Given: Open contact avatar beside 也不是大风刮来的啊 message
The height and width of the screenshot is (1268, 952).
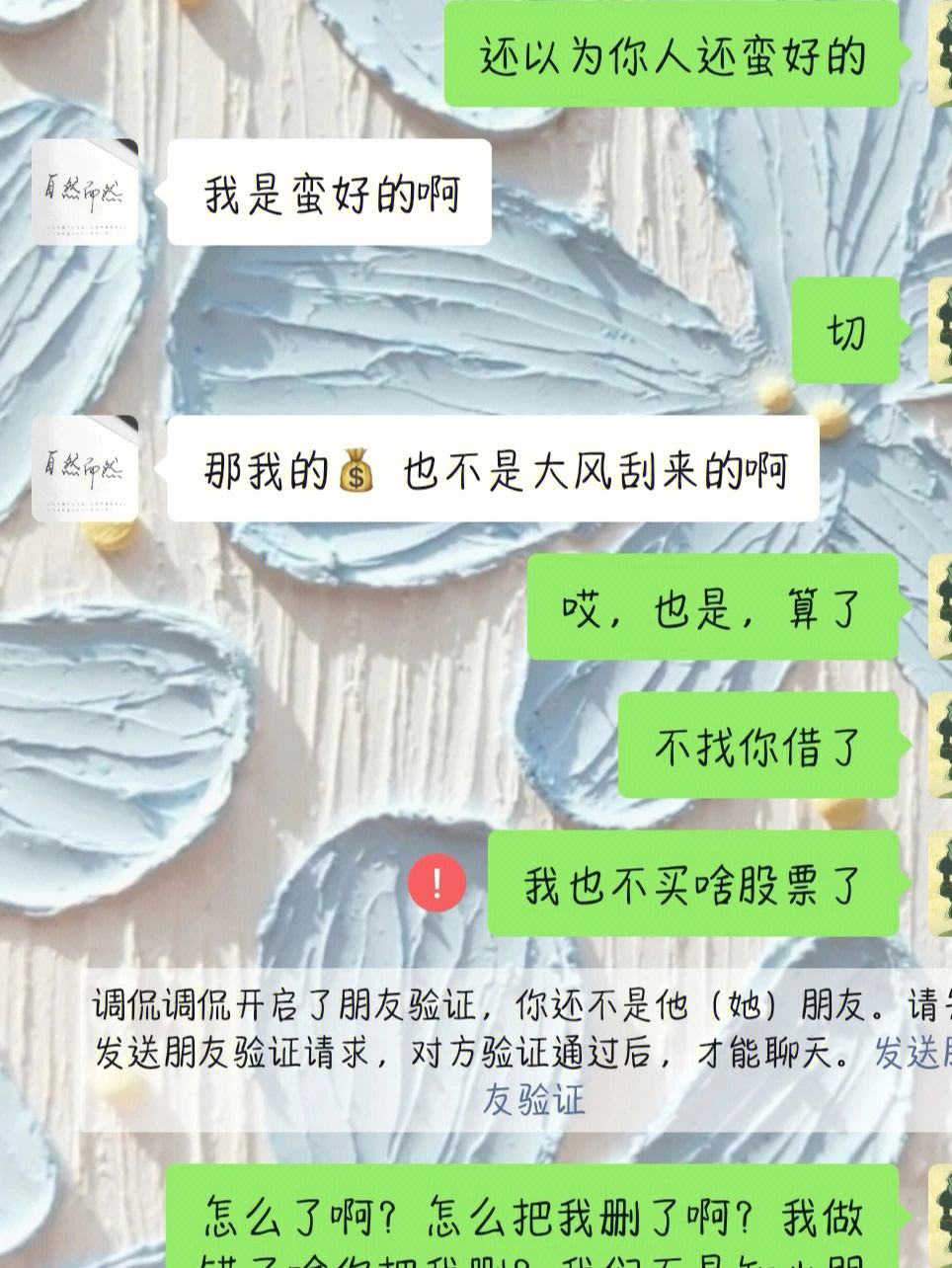Looking at the screenshot, I should (x=84, y=469).
